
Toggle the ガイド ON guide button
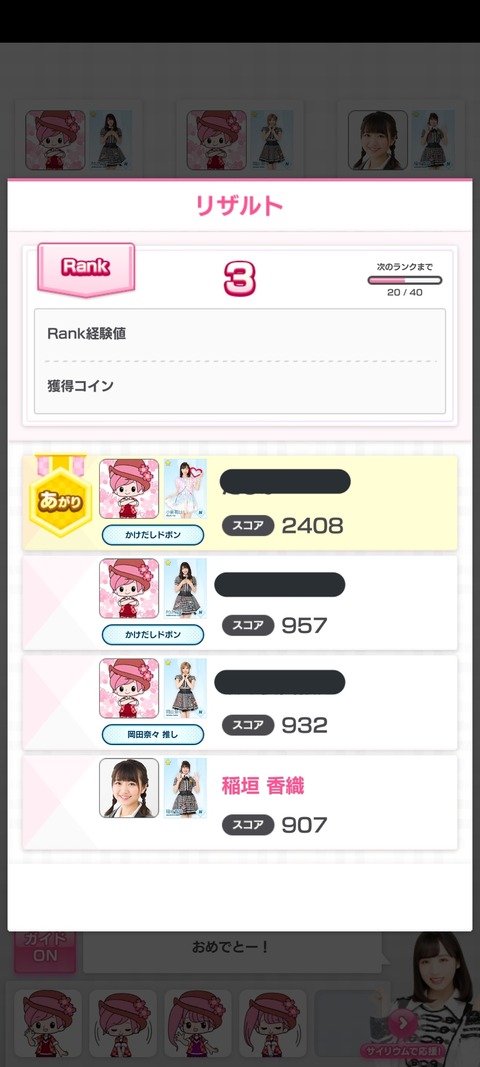click(45, 952)
